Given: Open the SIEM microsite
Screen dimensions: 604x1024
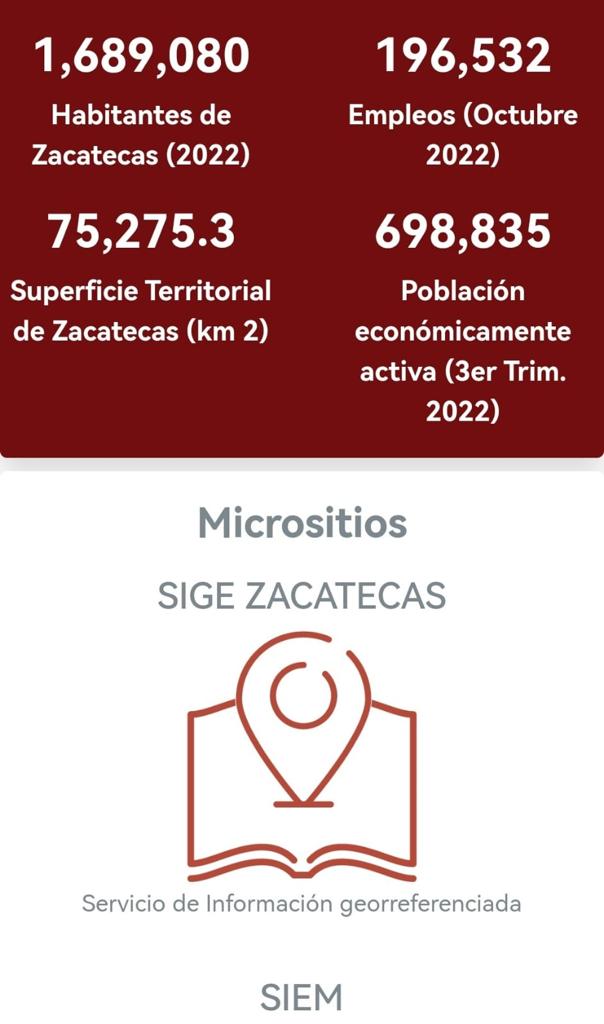Looking at the screenshot, I should pos(301,998).
